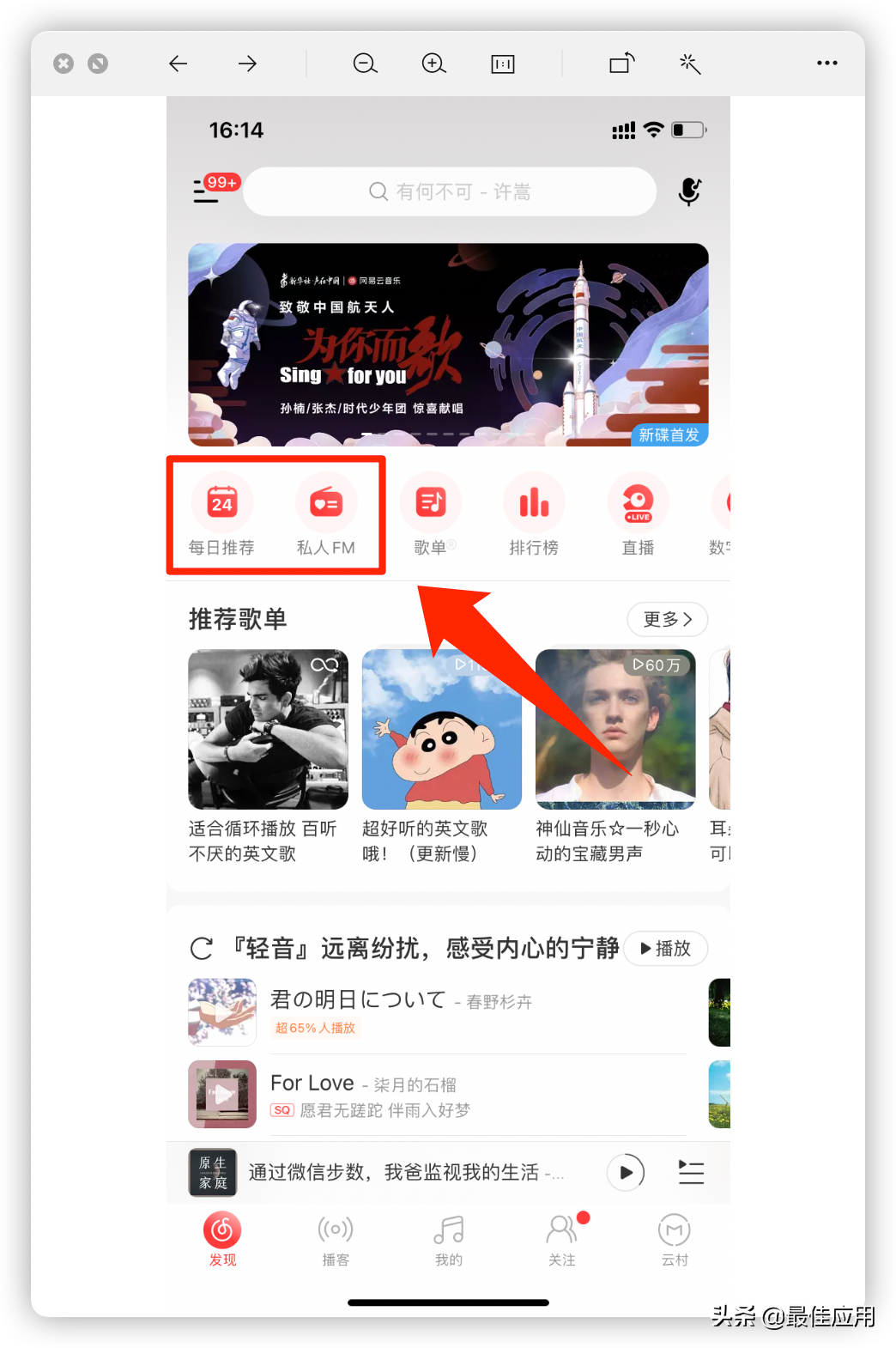
Task: Open the side menu with 99+ badge
Action: point(206,191)
